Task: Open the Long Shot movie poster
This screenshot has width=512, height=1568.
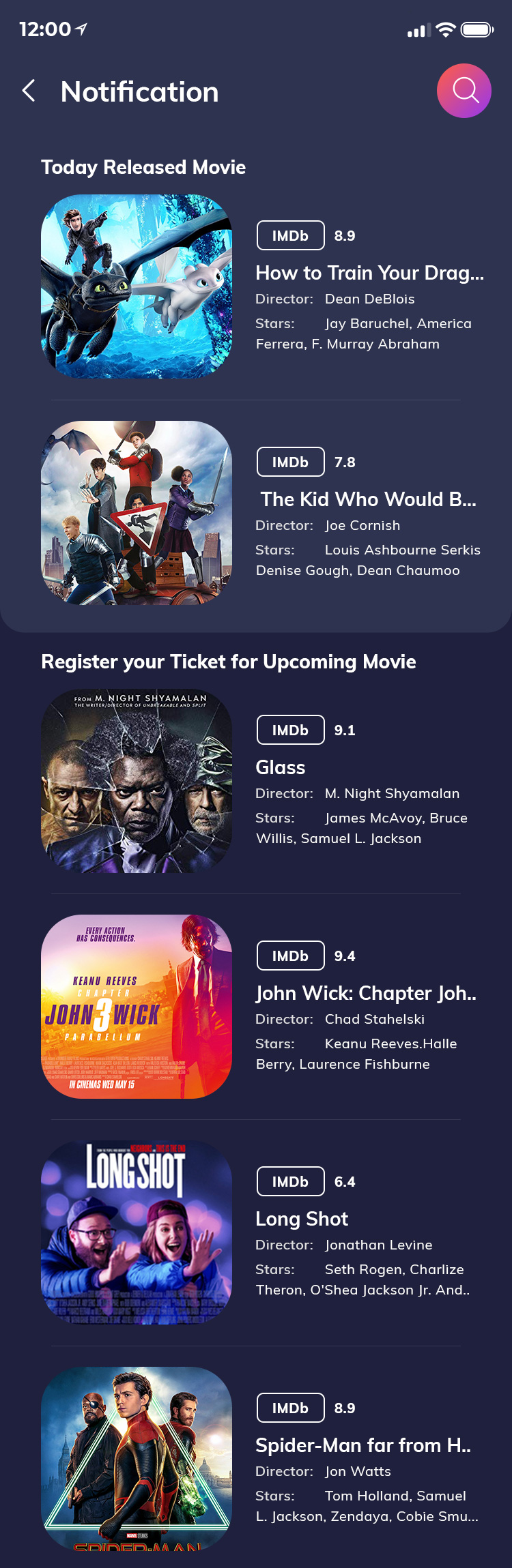Action: (x=137, y=1232)
